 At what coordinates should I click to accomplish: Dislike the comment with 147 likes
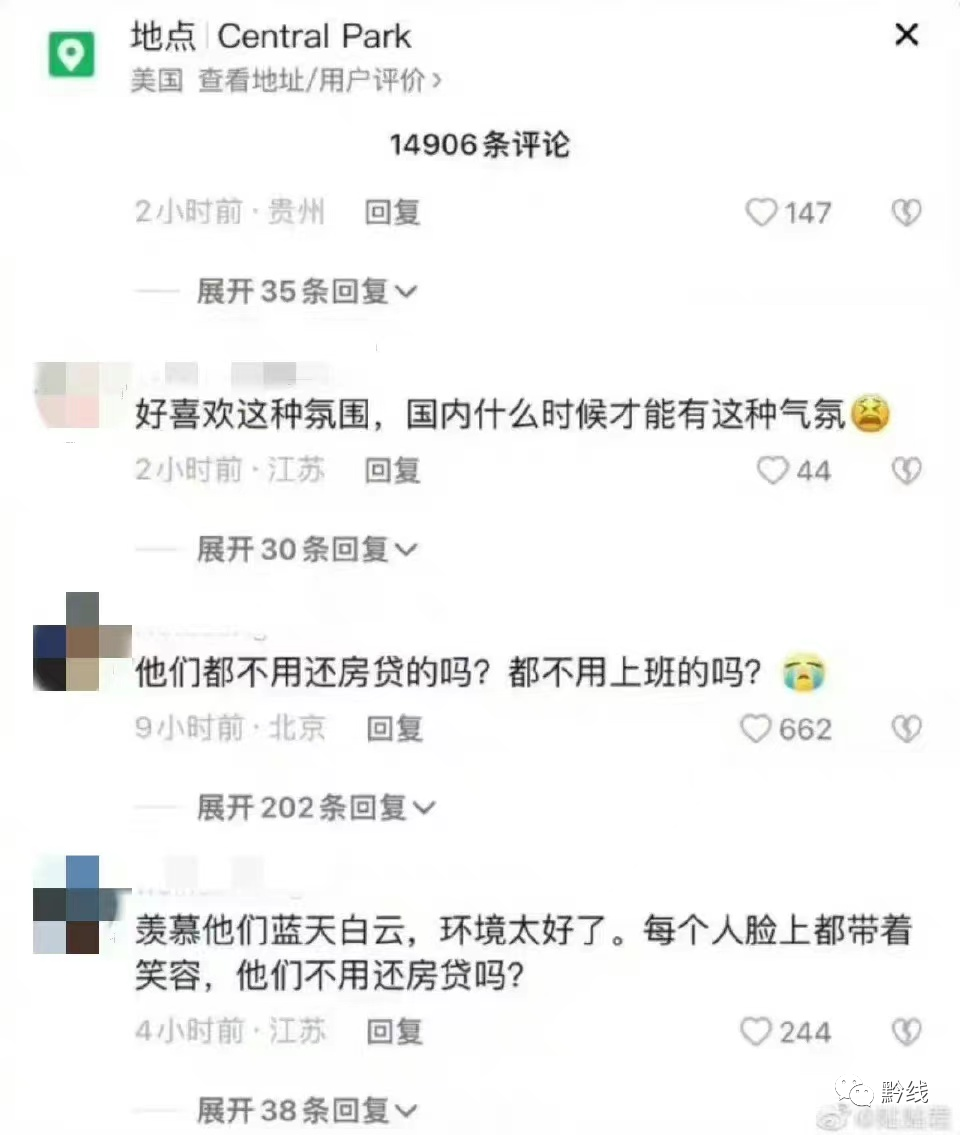[906, 212]
